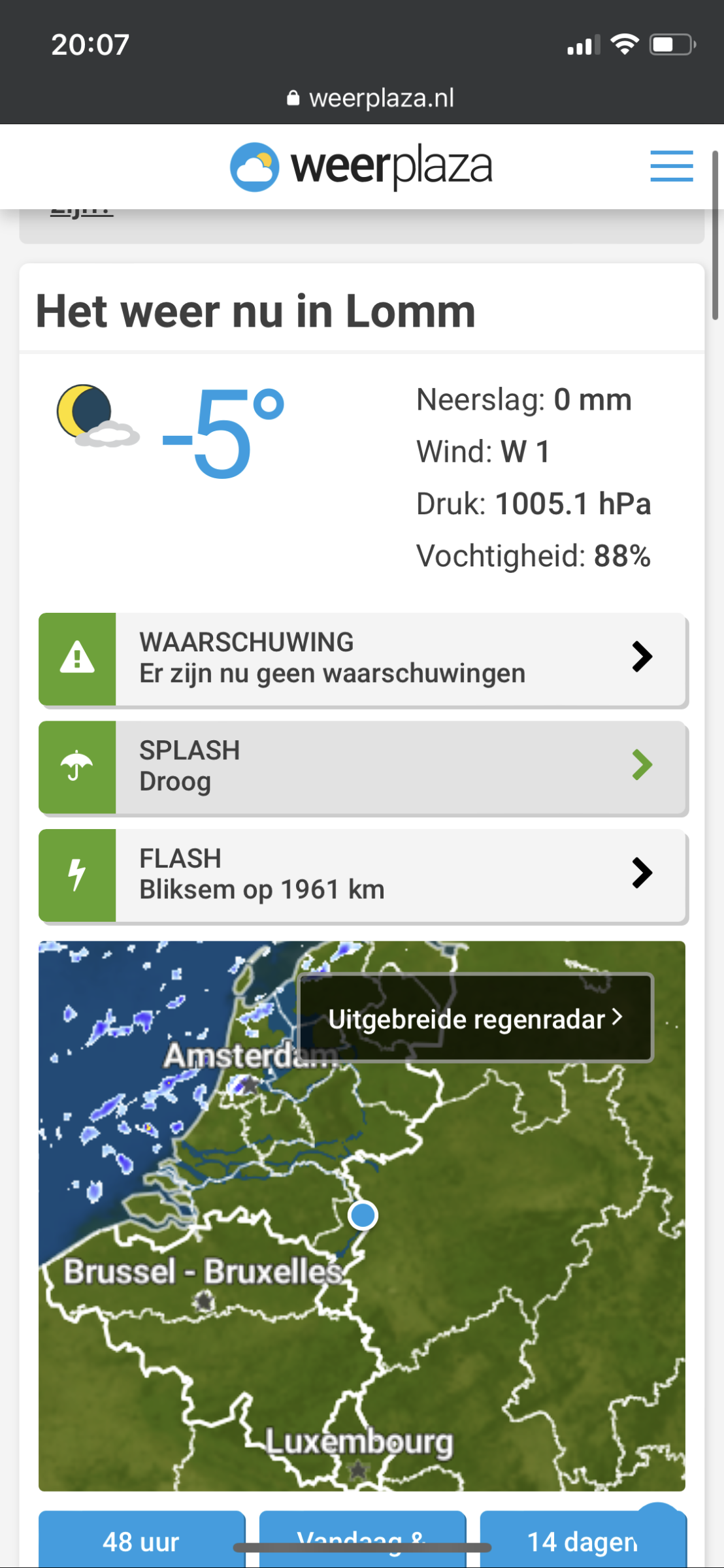The image size is (724, 1568).
Task: Open the hamburger menu
Action: pos(671,166)
